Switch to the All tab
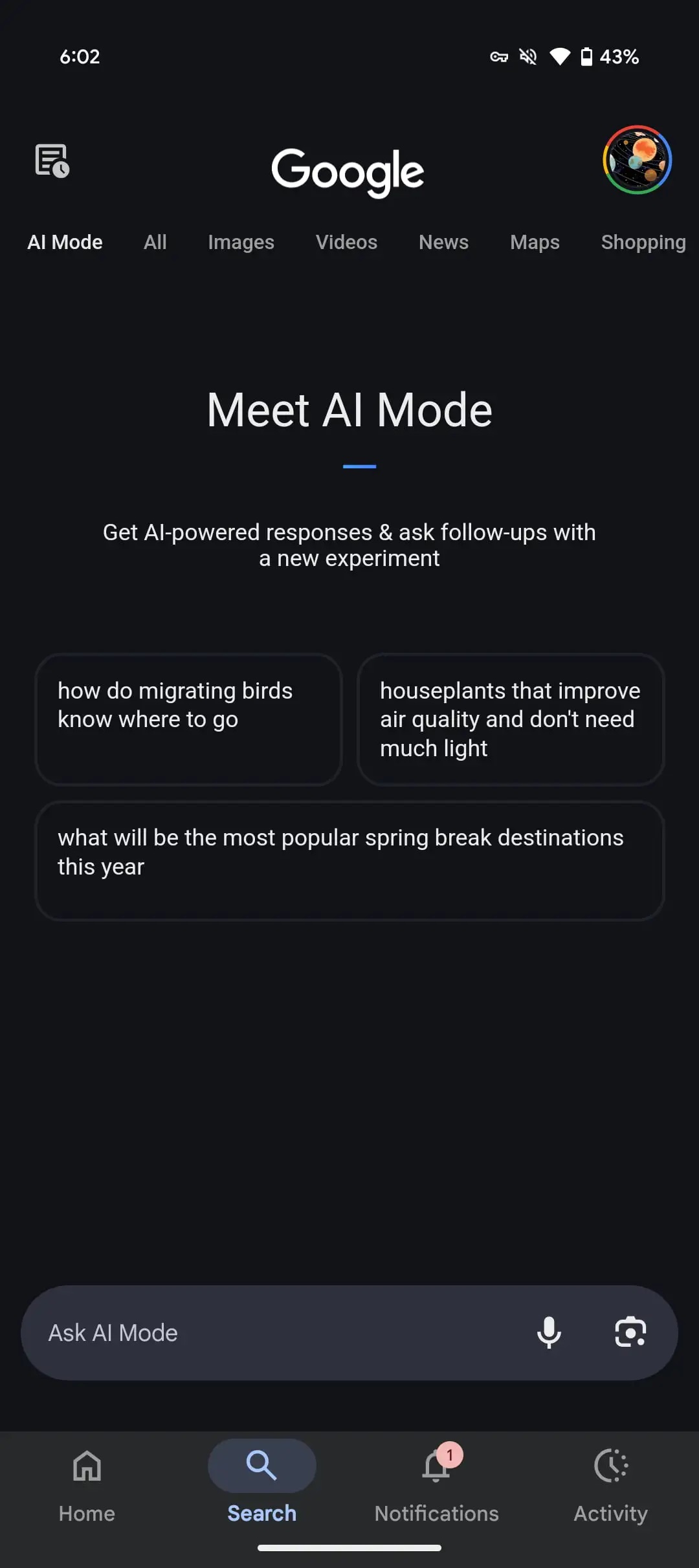Screen dimensions: 699x1568 pos(155,243)
